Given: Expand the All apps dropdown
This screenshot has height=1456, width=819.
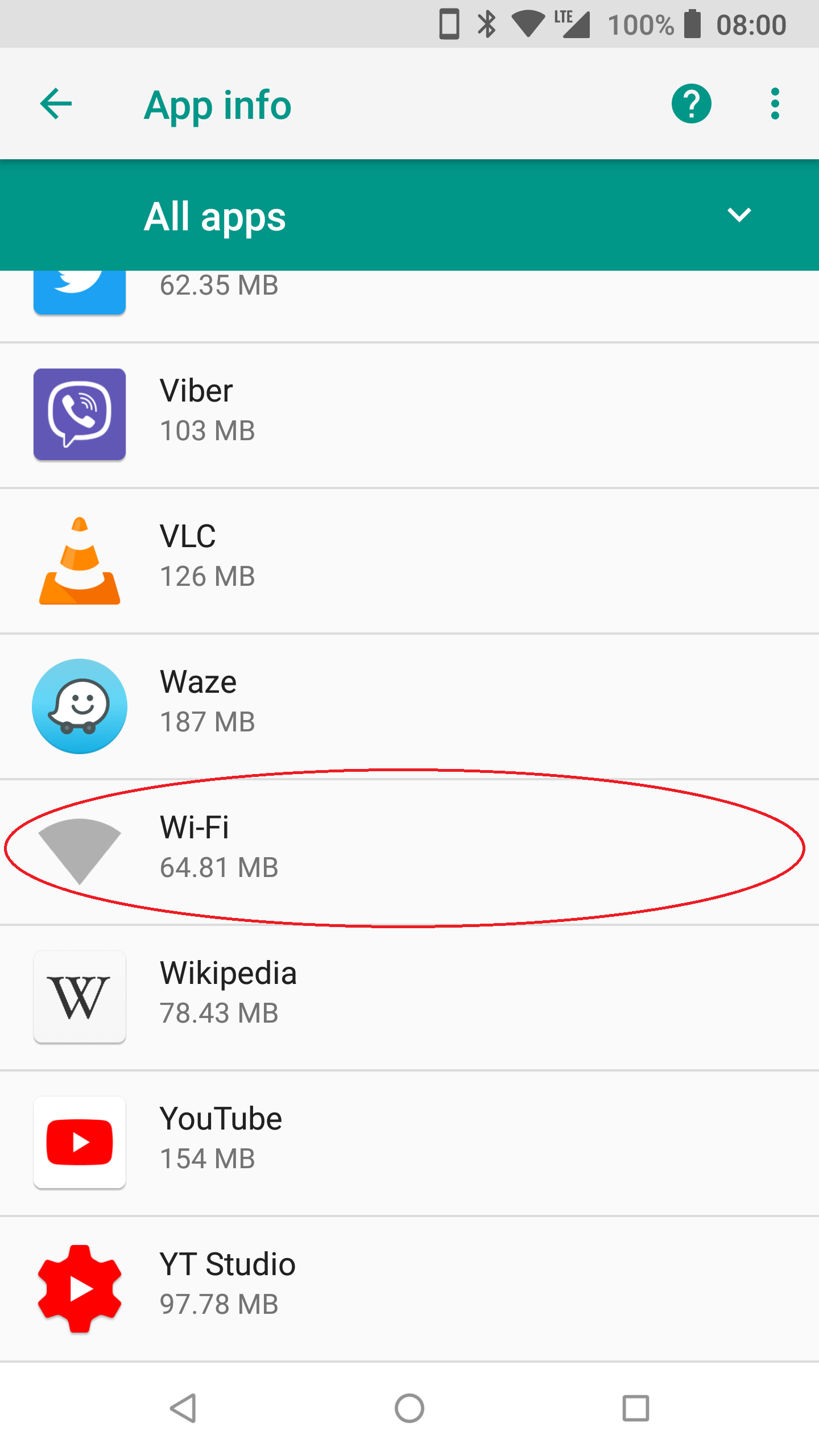Looking at the screenshot, I should point(738,215).
